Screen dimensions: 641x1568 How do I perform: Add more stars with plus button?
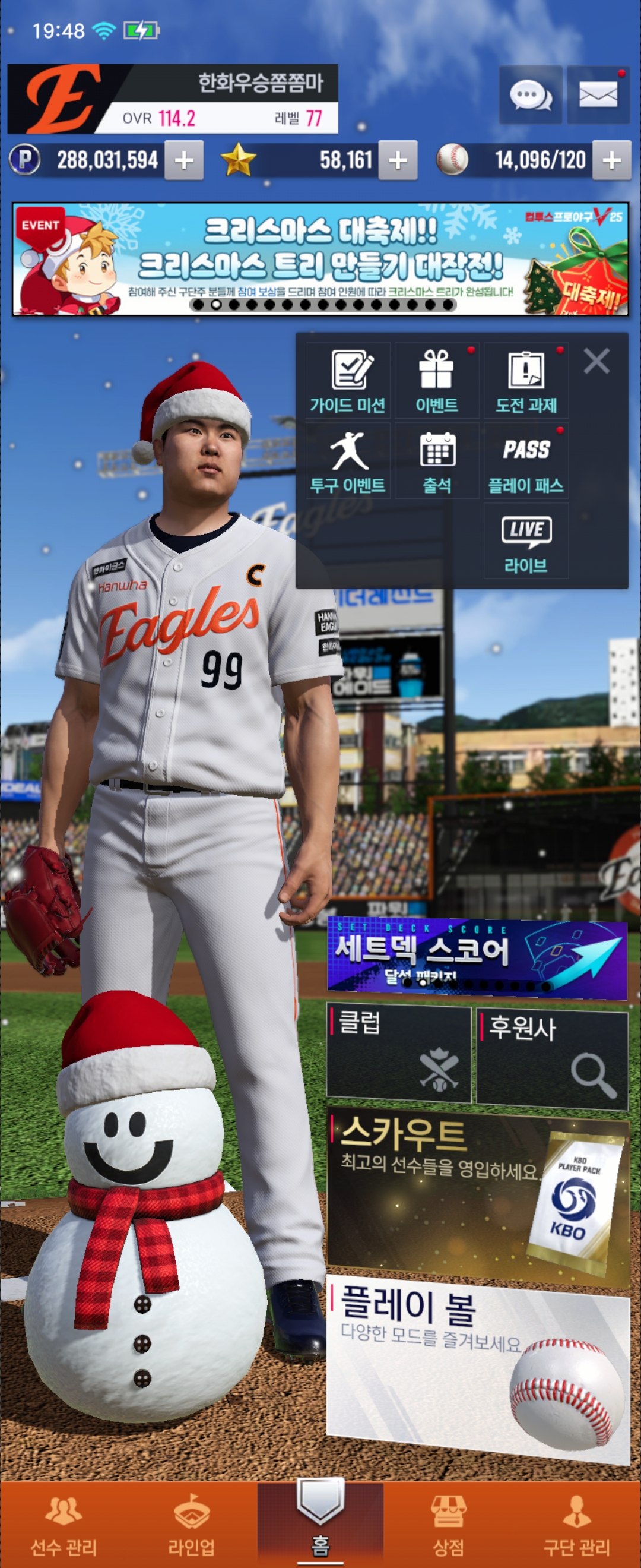[398, 161]
